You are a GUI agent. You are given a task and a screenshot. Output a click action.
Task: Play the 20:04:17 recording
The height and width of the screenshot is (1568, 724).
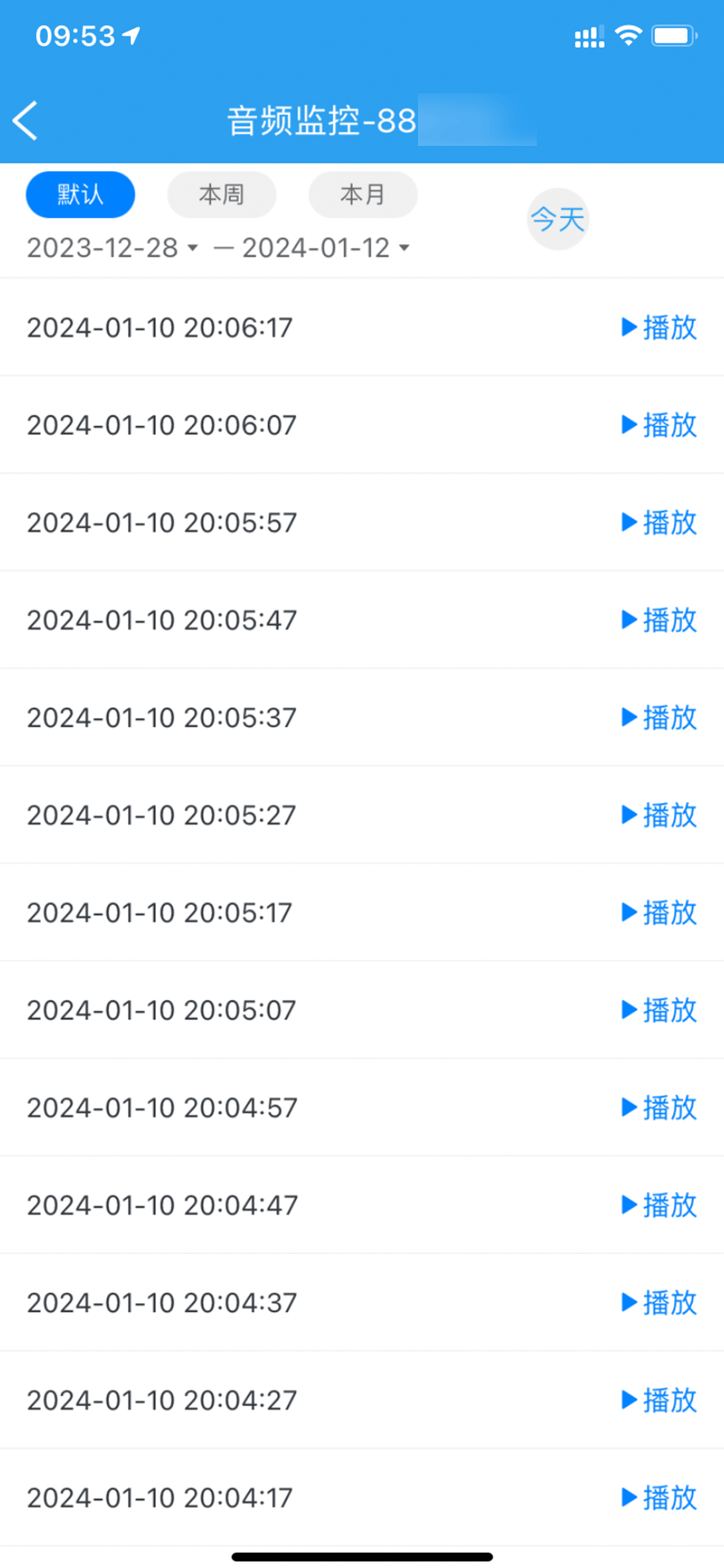[x=659, y=1498]
